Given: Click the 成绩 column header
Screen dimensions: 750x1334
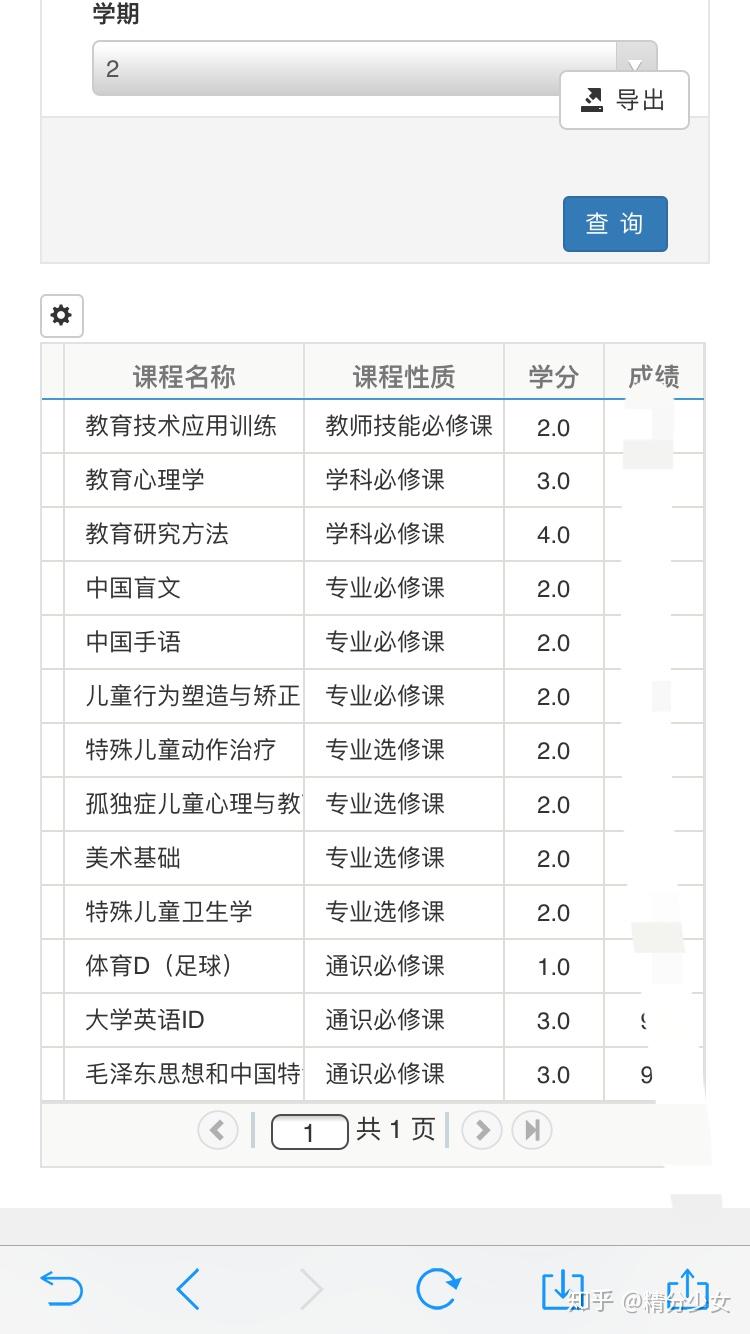Looking at the screenshot, I should point(655,374).
